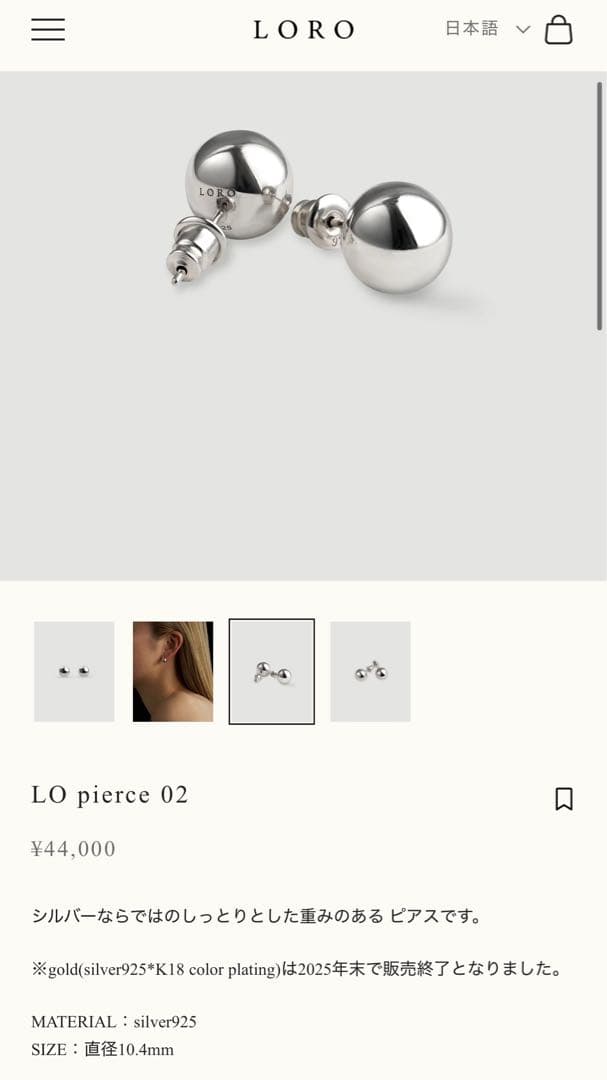
Task: Open the shopping bag
Action: 559,30
